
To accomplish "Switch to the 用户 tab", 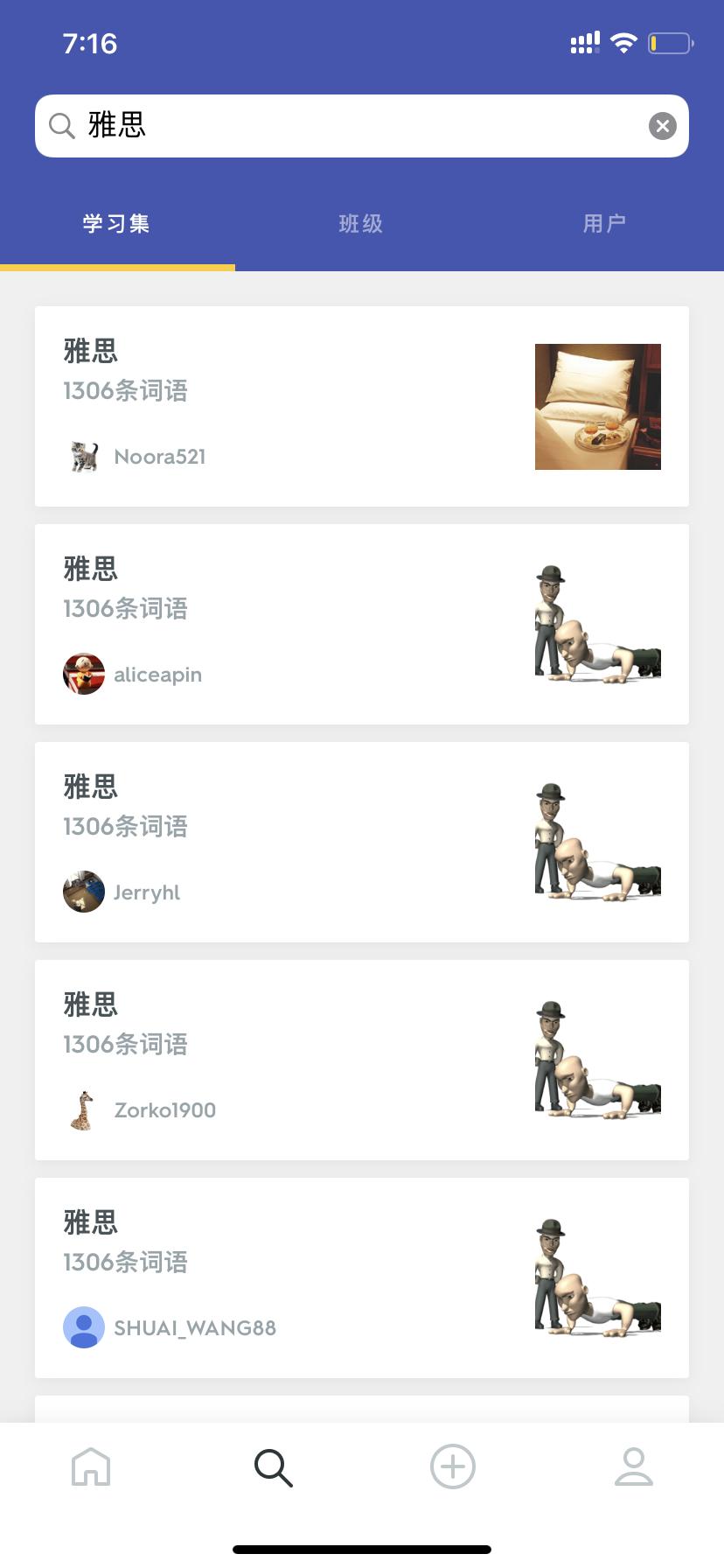I will (x=603, y=223).
